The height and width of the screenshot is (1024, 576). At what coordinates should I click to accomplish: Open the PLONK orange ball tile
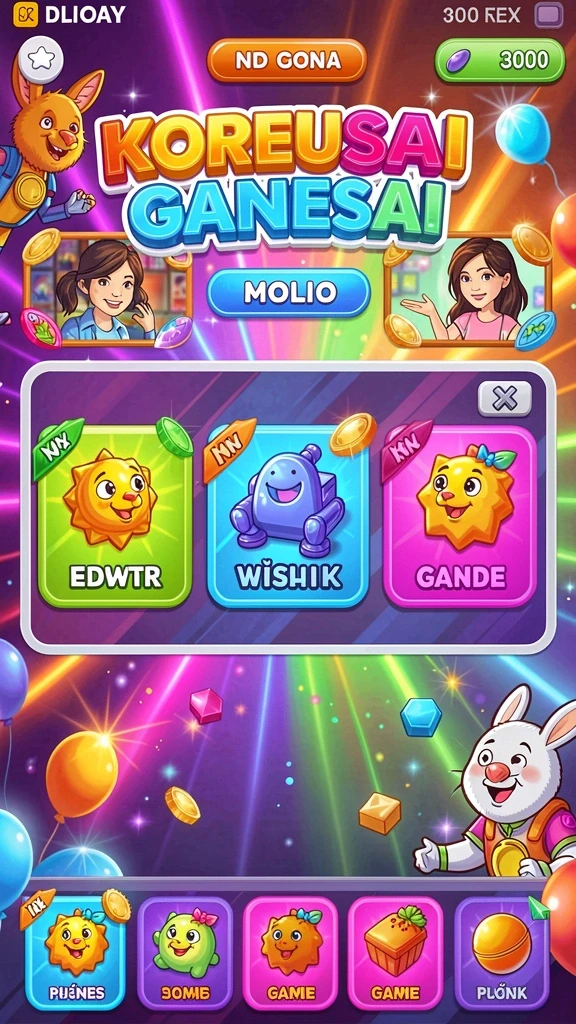pos(502,953)
